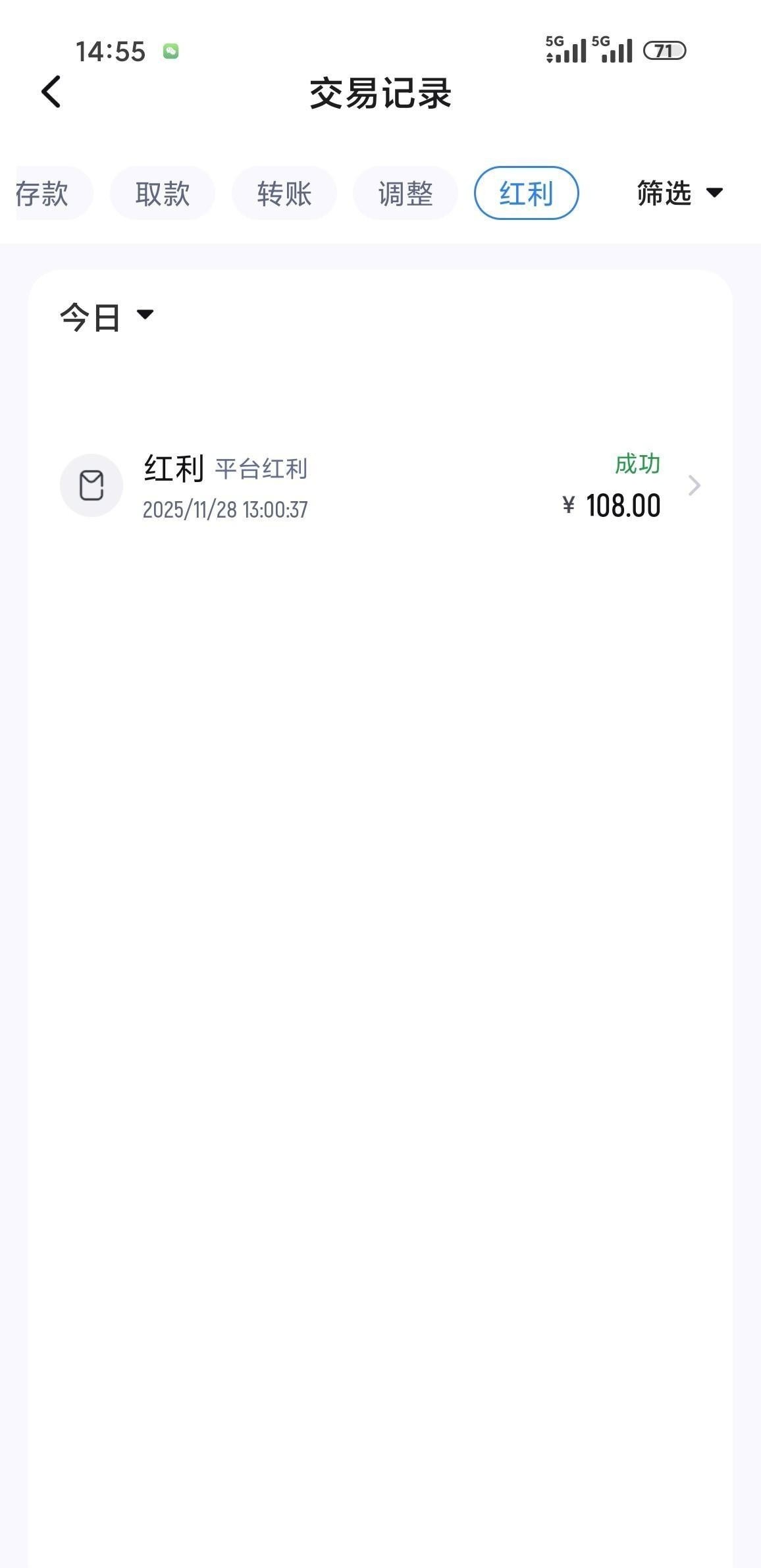Open the 筛选 filter dropdown
The image size is (761, 1568).
pyautogui.click(x=679, y=193)
